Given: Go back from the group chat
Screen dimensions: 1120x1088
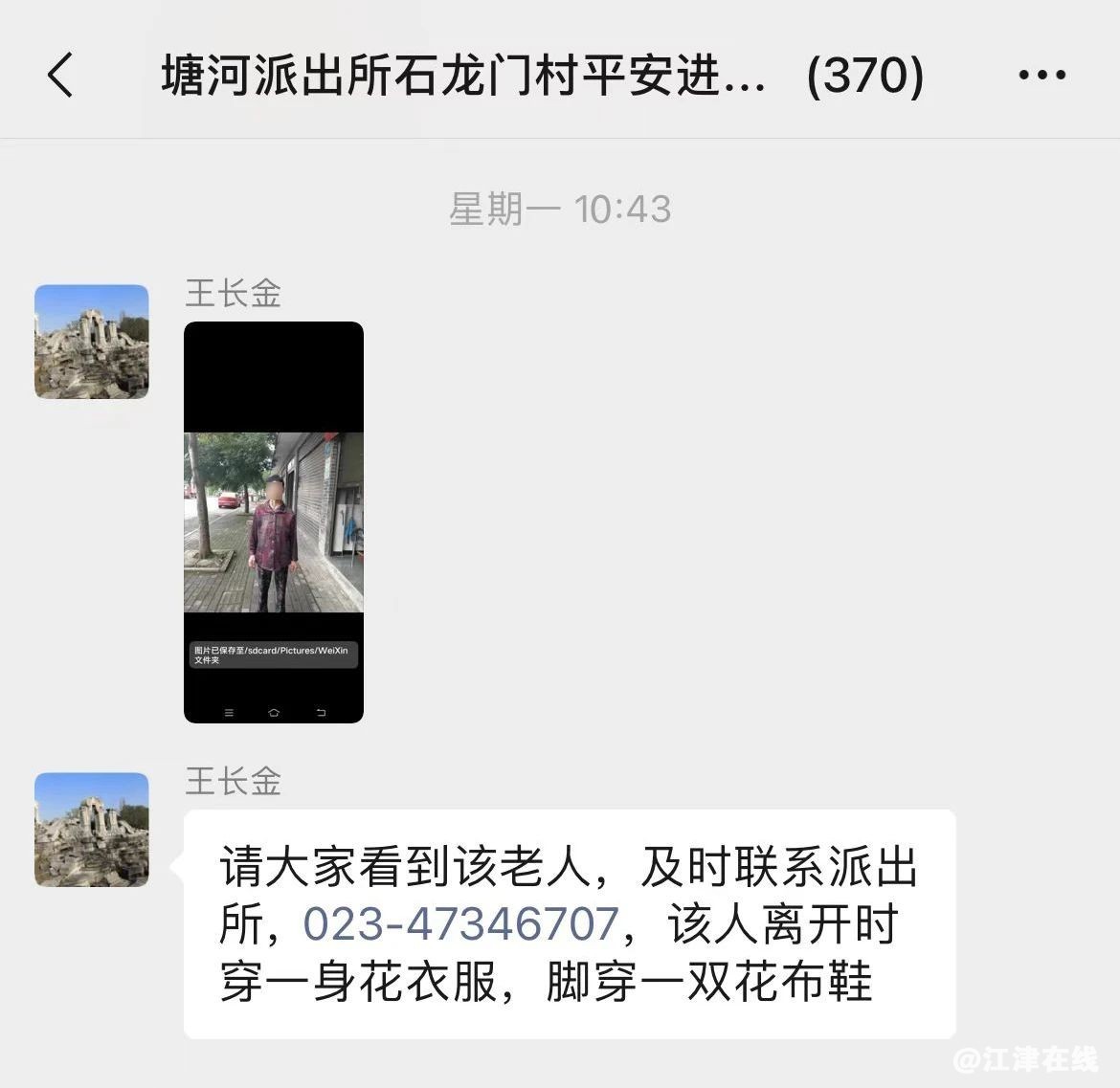Looking at the screenshot, I should (60, 75).
